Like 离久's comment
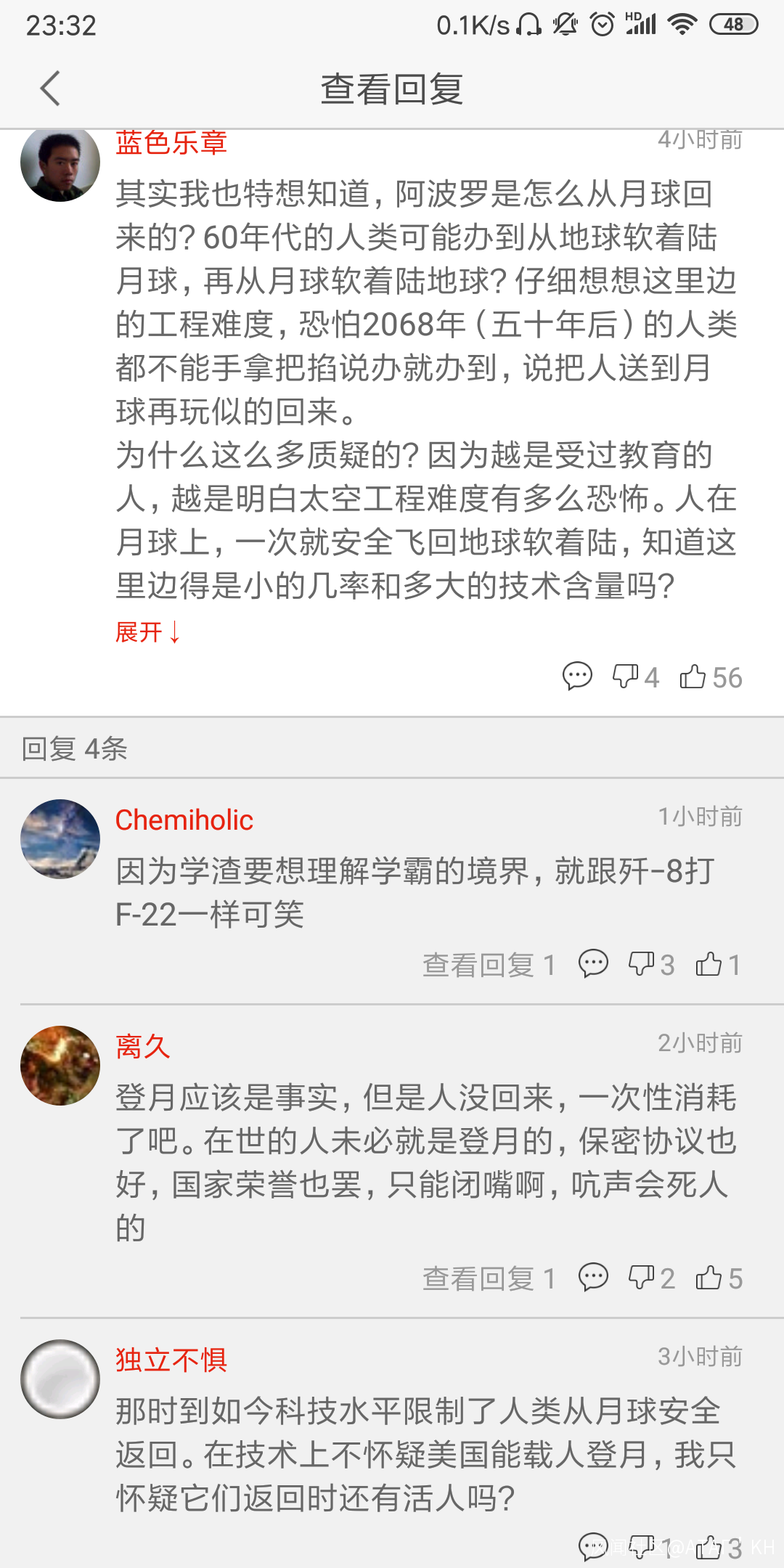This screenshot has height=1568, width=784. (x=709, y=1278)
